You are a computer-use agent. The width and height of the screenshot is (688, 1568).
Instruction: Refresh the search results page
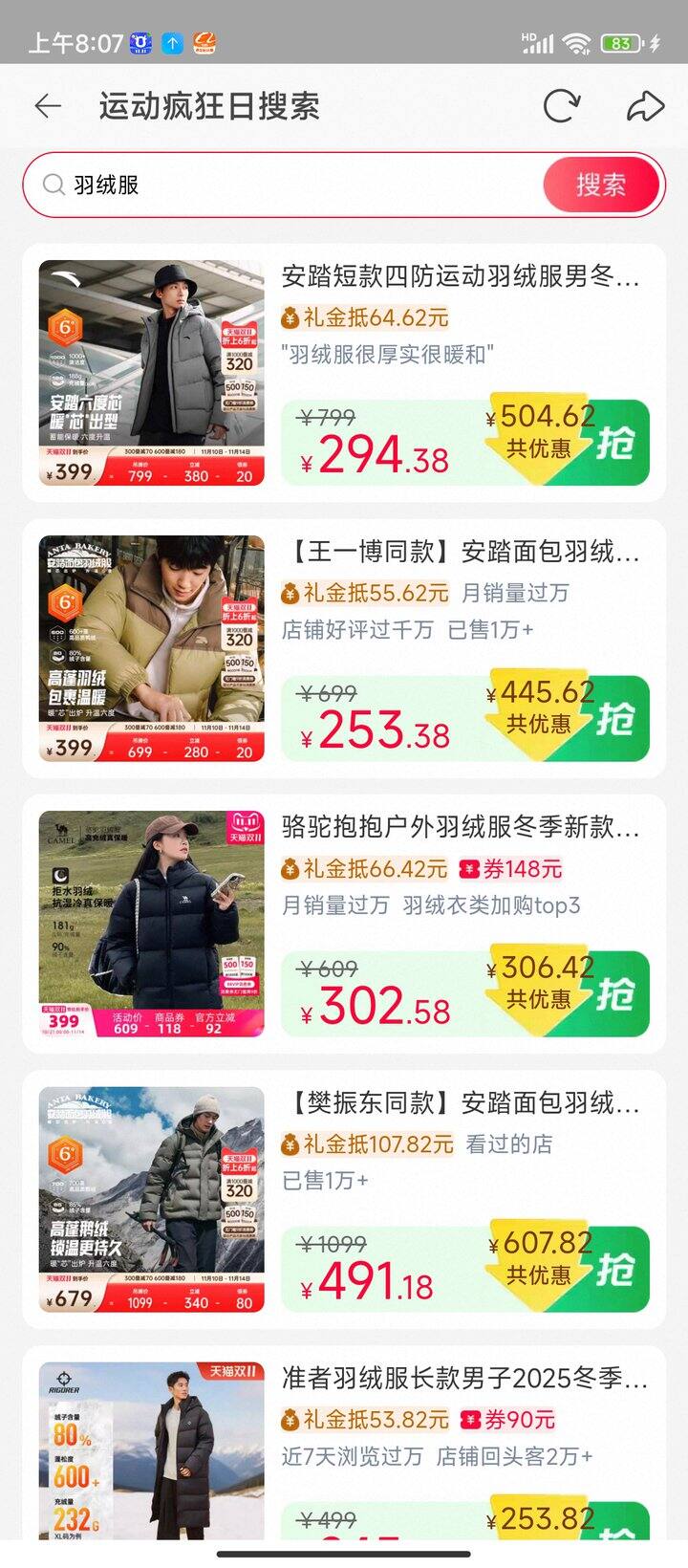[x=561, y=106]
